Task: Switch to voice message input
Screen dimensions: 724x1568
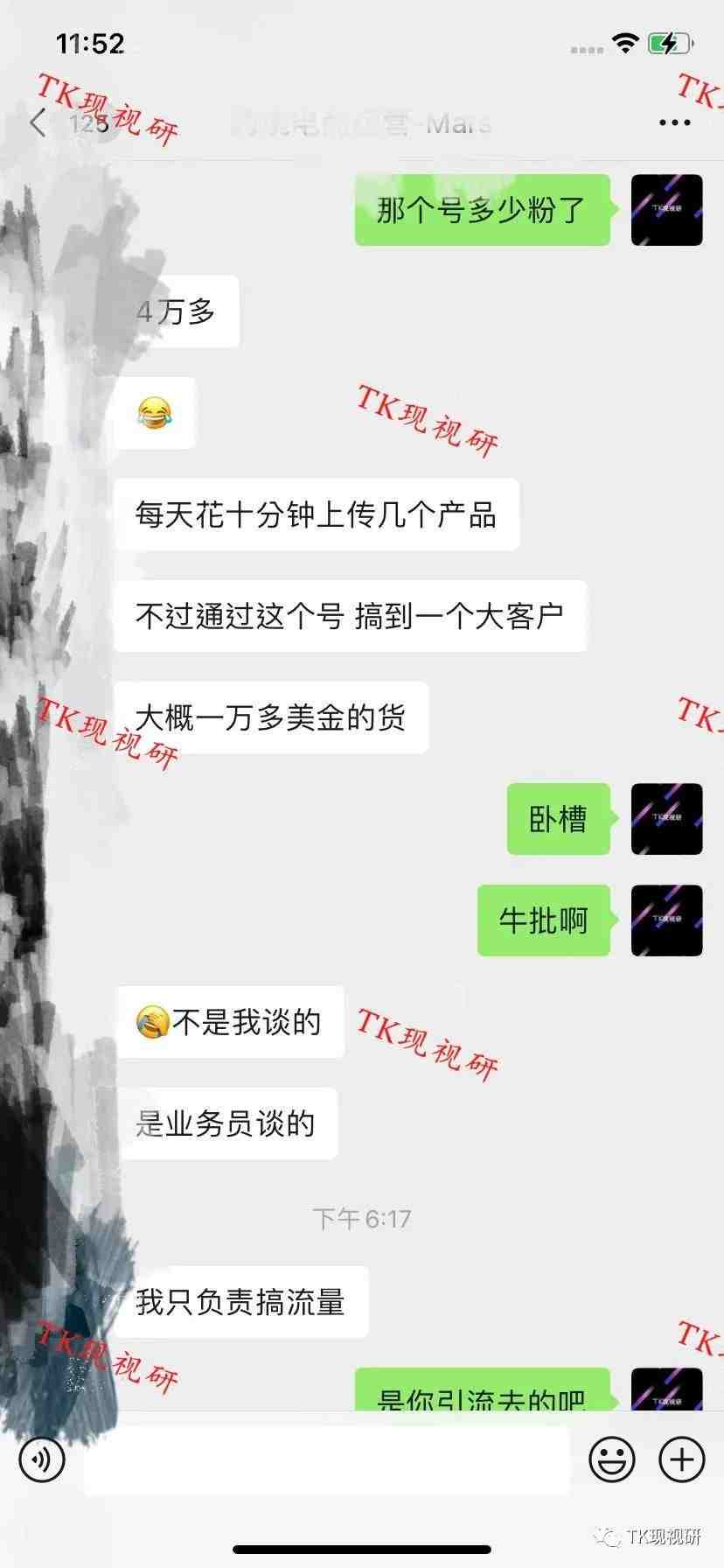Action: pos(42,1459)
